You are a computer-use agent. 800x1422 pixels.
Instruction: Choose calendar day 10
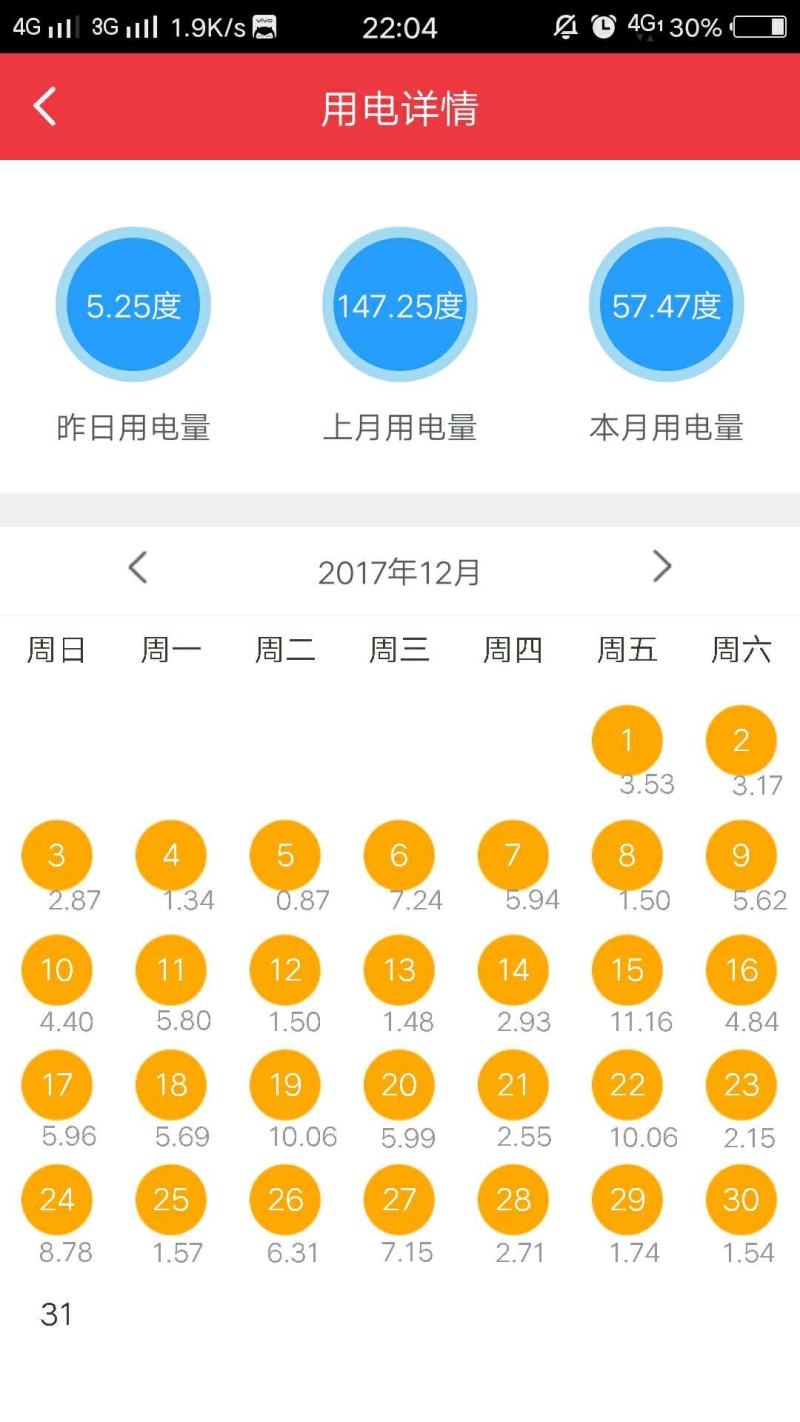57,970
